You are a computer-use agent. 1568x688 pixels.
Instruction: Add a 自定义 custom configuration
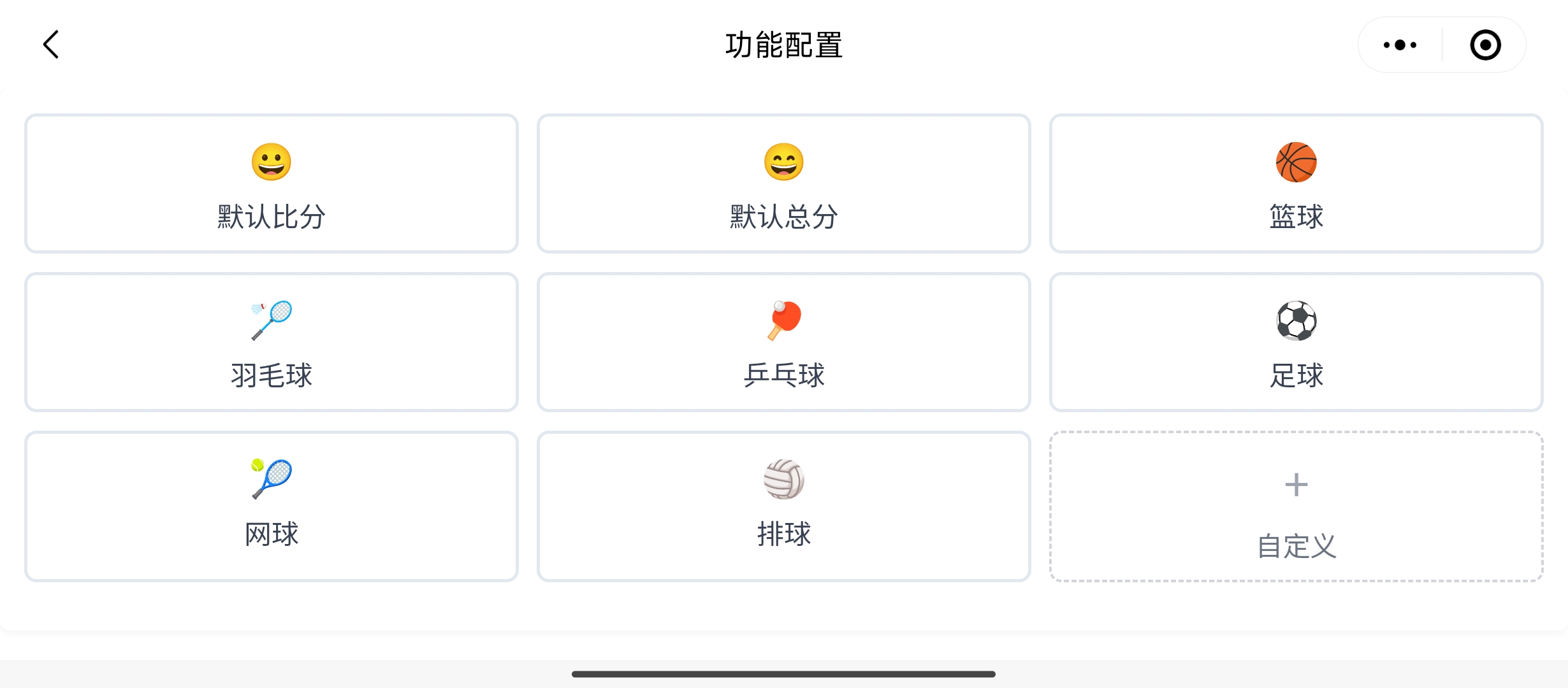[1296, 506]
